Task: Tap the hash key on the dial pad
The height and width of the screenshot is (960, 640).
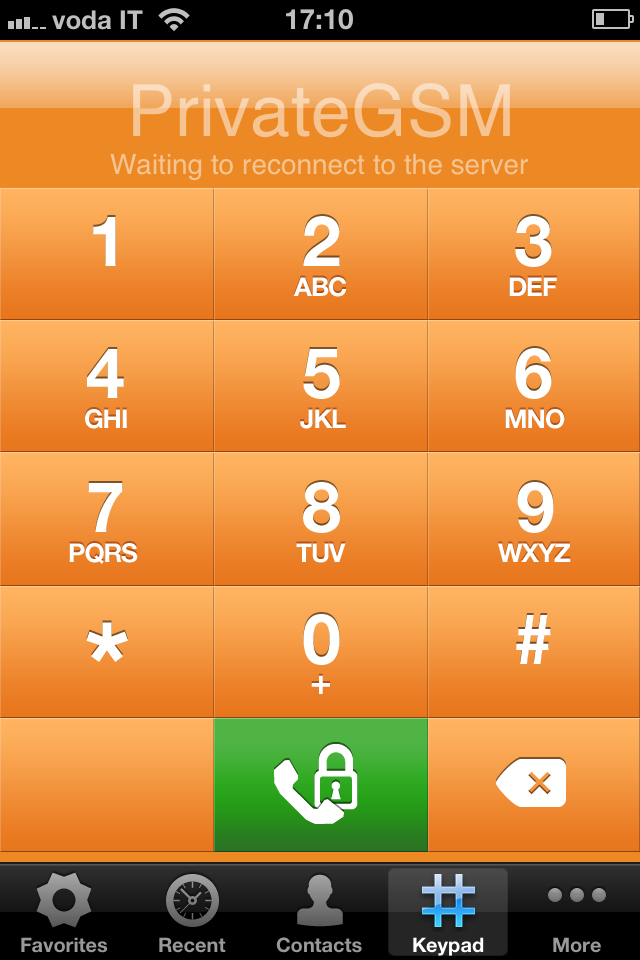Action: tap(534, 651)
